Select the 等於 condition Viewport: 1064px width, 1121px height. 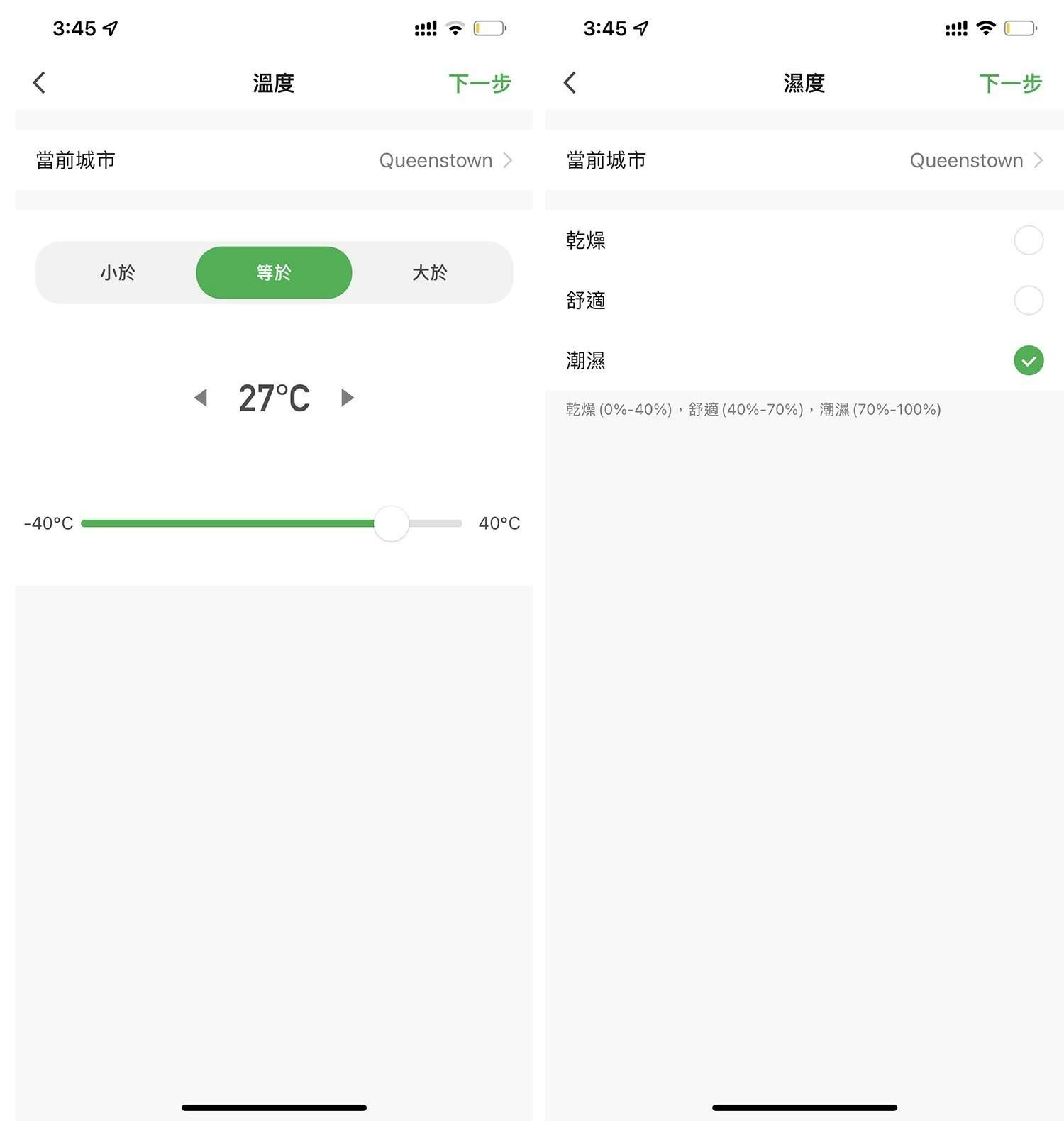274,273
